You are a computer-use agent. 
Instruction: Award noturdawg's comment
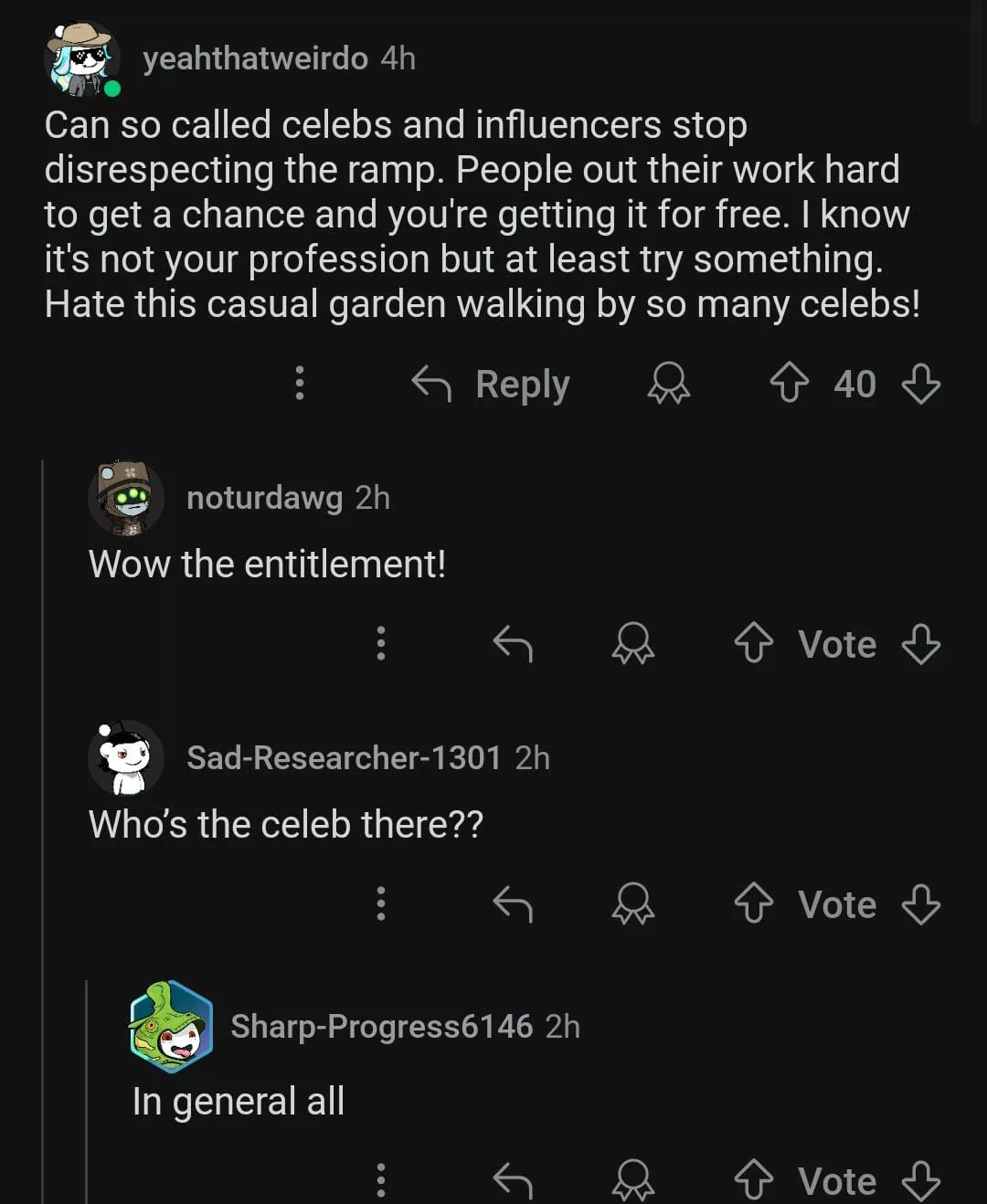(632, 644)
